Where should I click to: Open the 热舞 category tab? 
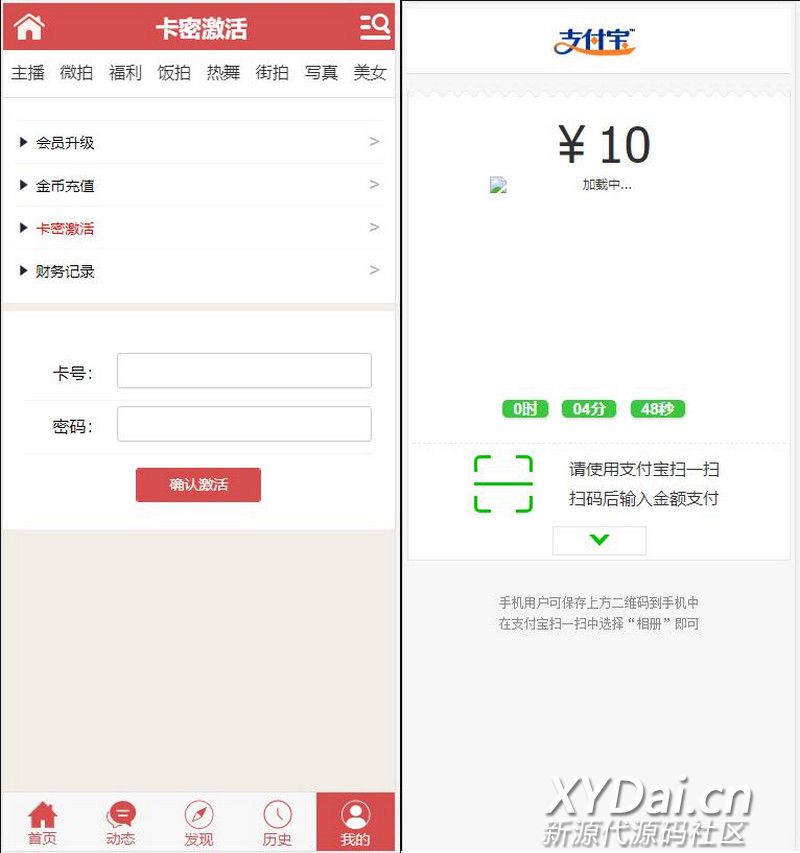coord(223,72)
